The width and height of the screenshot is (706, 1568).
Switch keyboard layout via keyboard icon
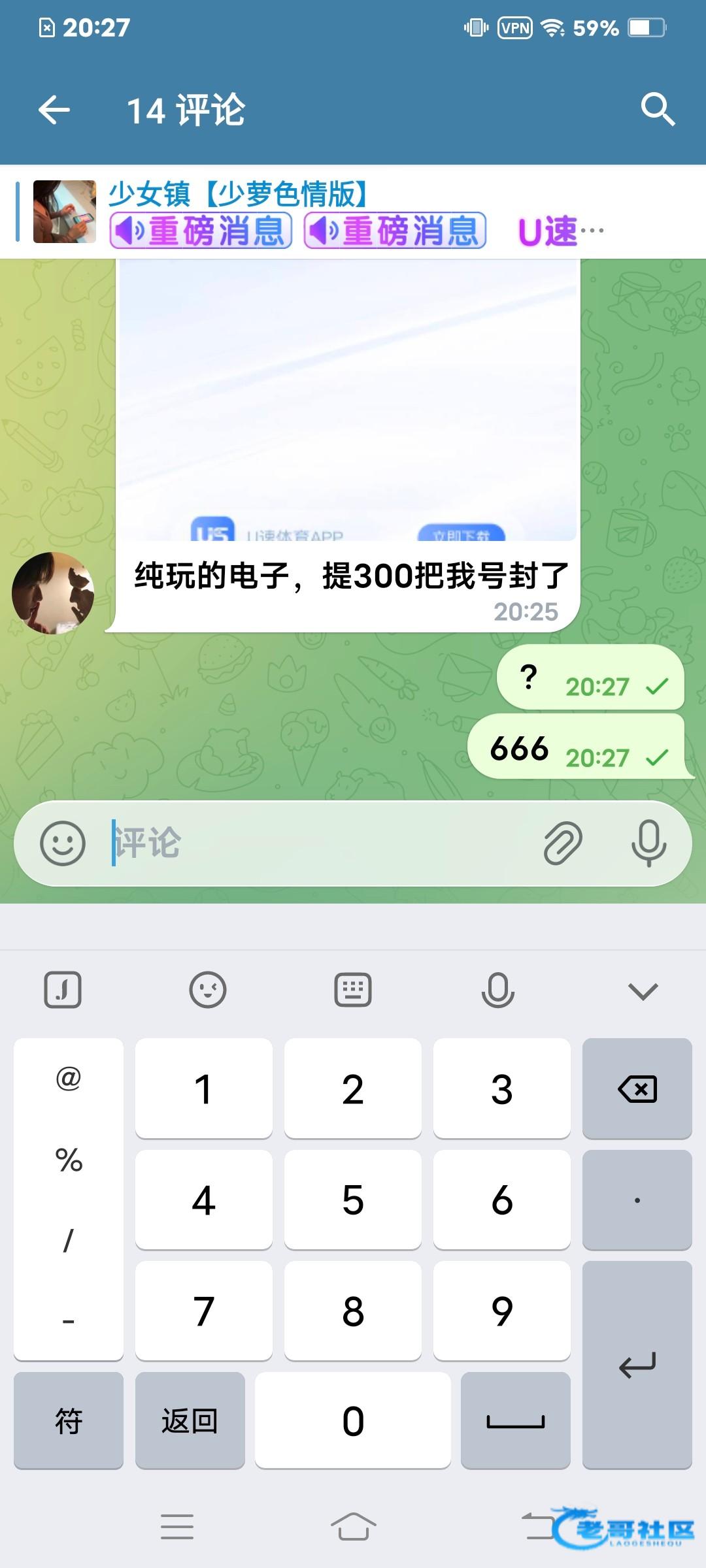point(353,990)
